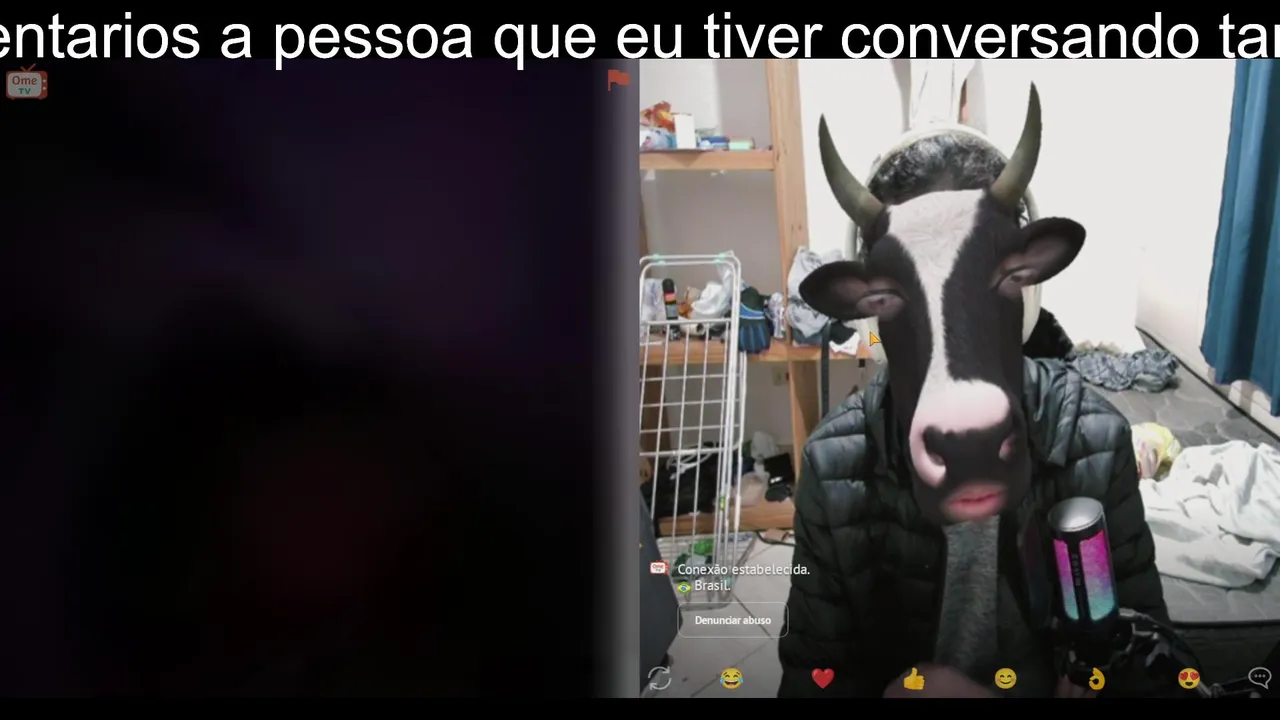Send the OK hand reaction

tap(1096, 679)
